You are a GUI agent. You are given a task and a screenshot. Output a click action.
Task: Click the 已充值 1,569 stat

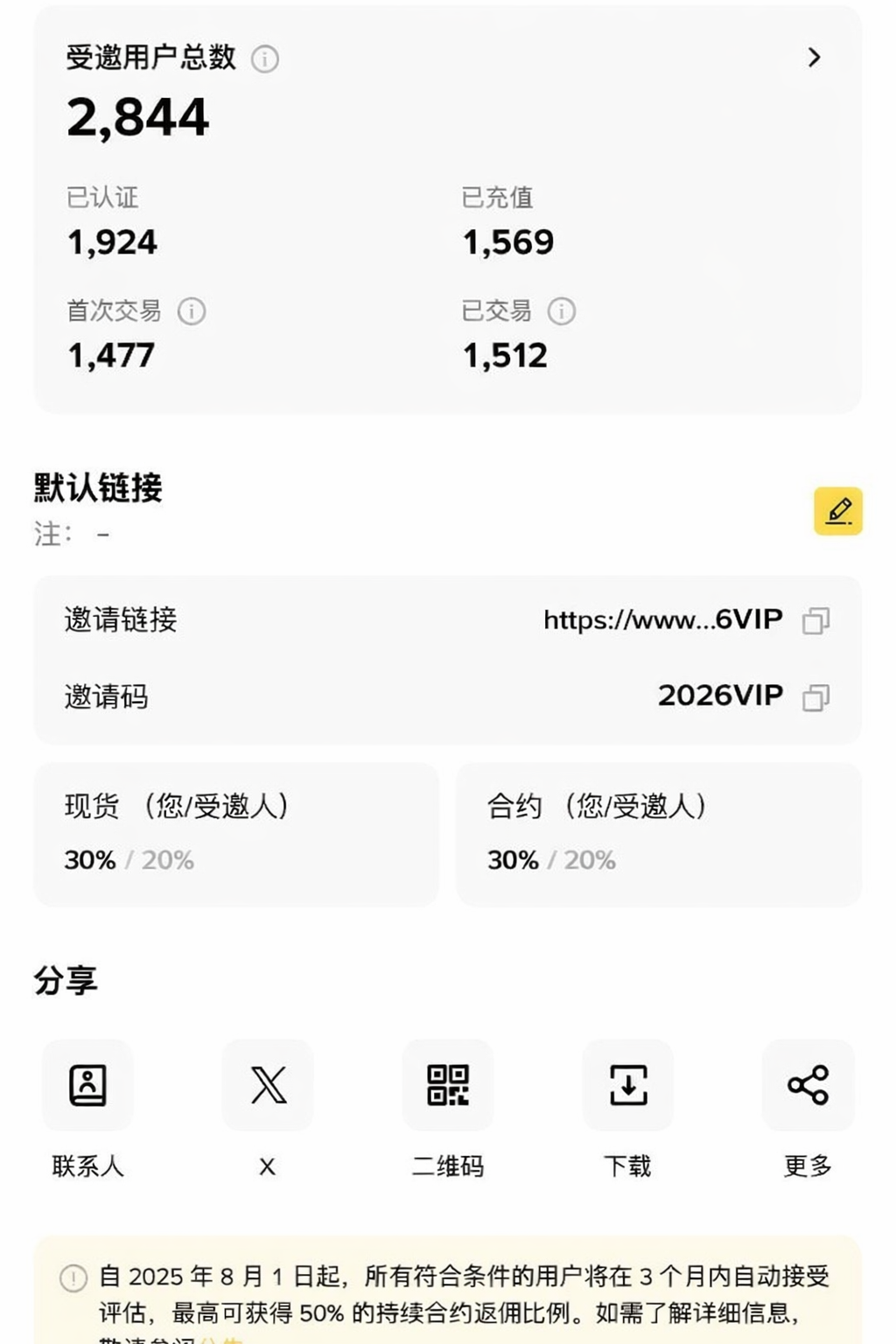coord(507,241)
